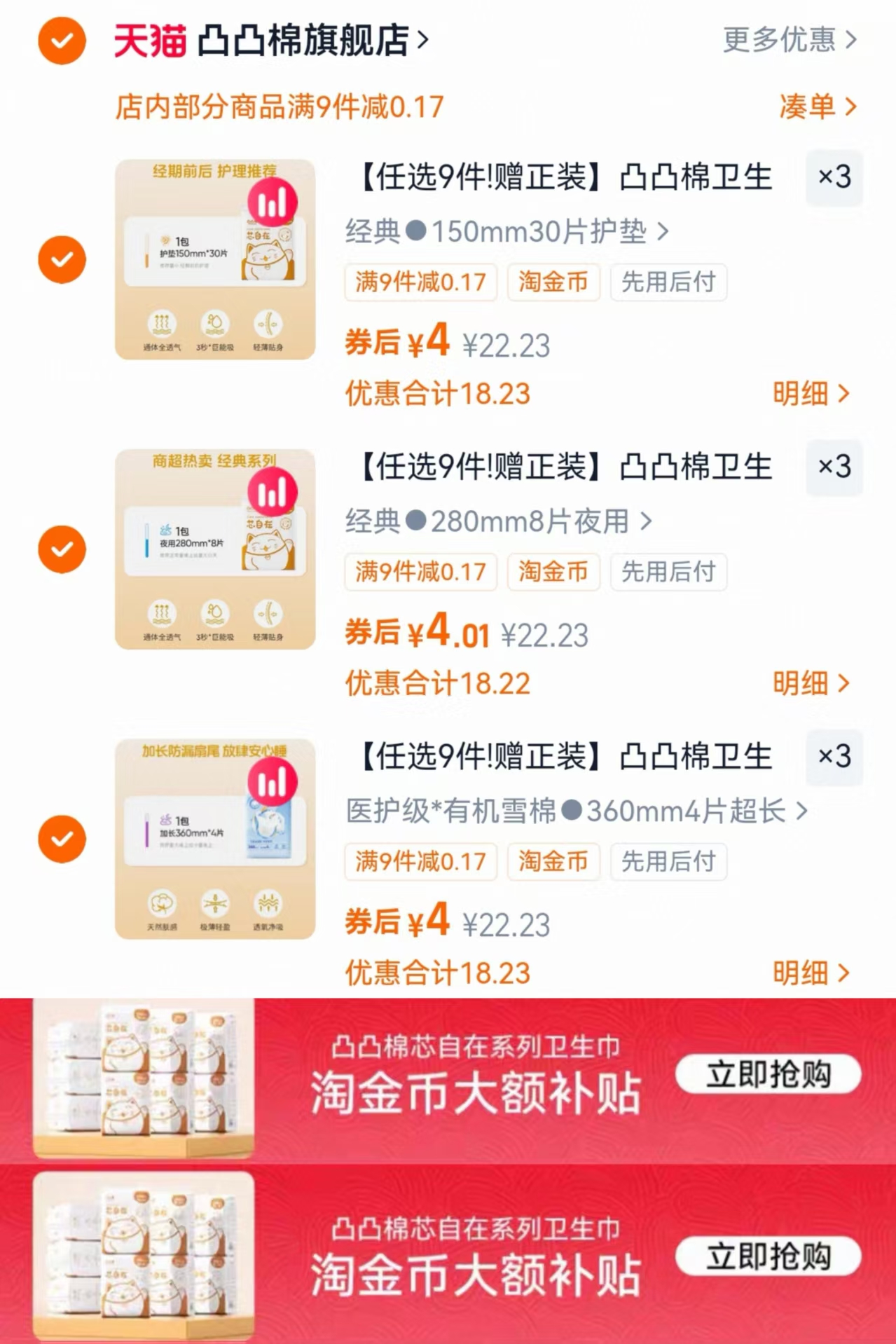The height and width of the screenshot is (1344, 896).
Task: Deselect the 280mm8片夜用 item checkbox
Action: click(62, 549)
